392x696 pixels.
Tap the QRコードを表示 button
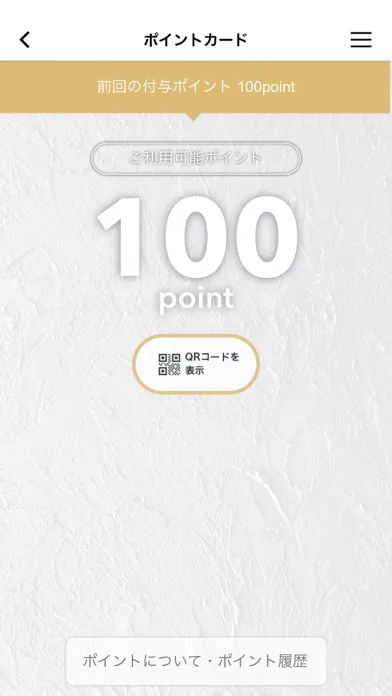click(196, 364)
